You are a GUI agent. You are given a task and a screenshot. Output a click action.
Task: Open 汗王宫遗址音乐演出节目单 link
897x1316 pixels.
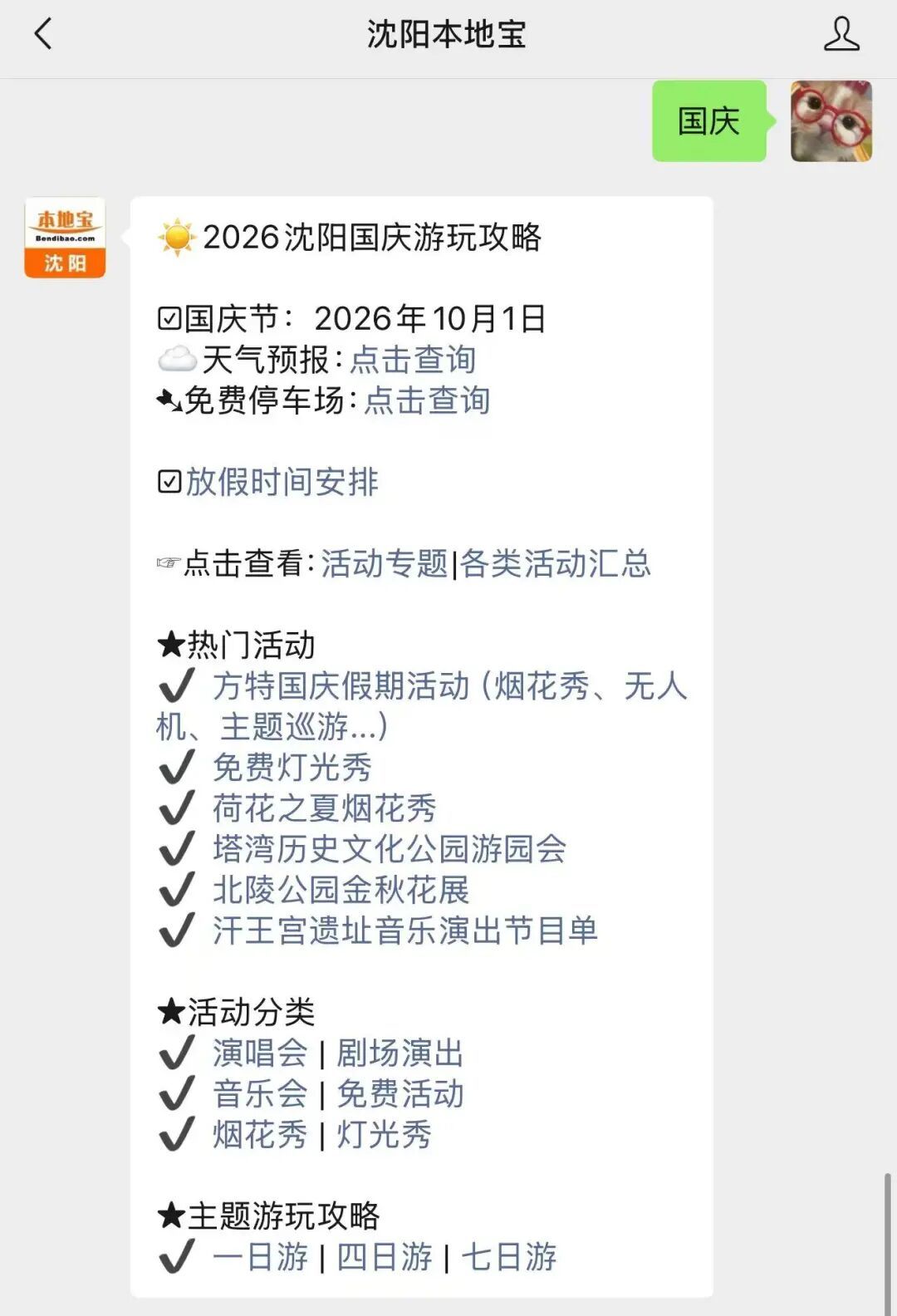tap(405, 930)
